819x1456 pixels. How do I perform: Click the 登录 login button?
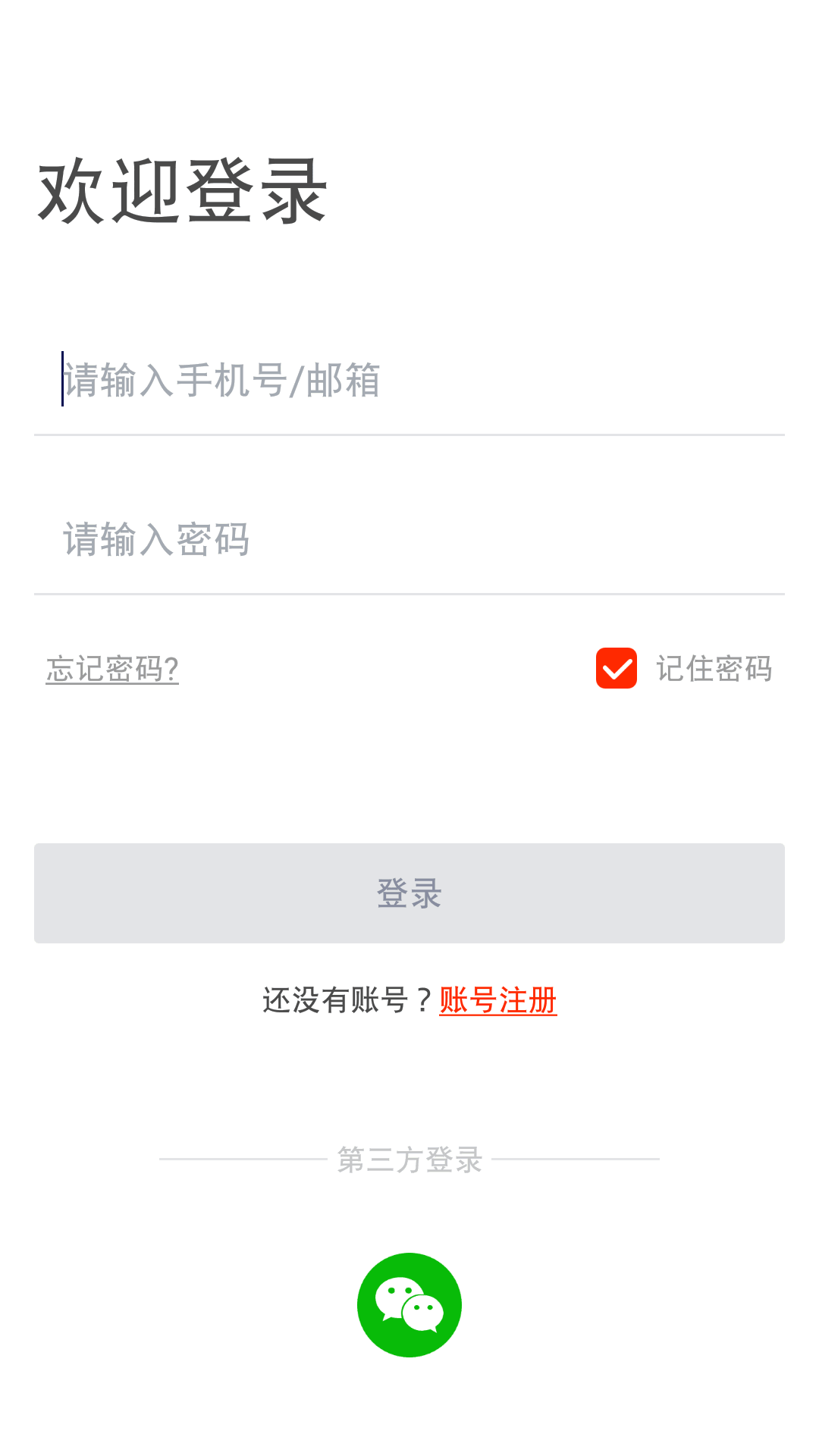[x=409, y=893]
